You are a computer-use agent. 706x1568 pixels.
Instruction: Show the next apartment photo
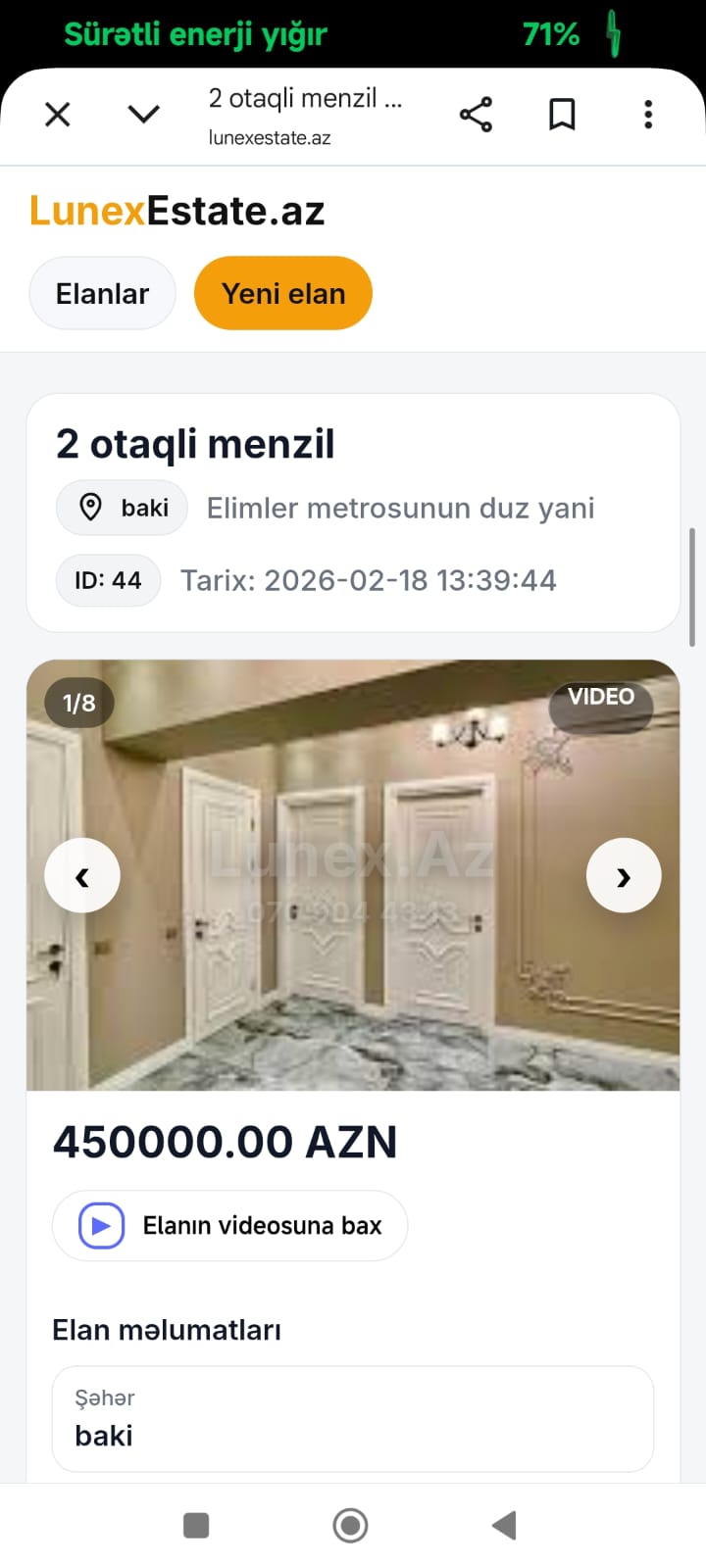coord(624,876)
